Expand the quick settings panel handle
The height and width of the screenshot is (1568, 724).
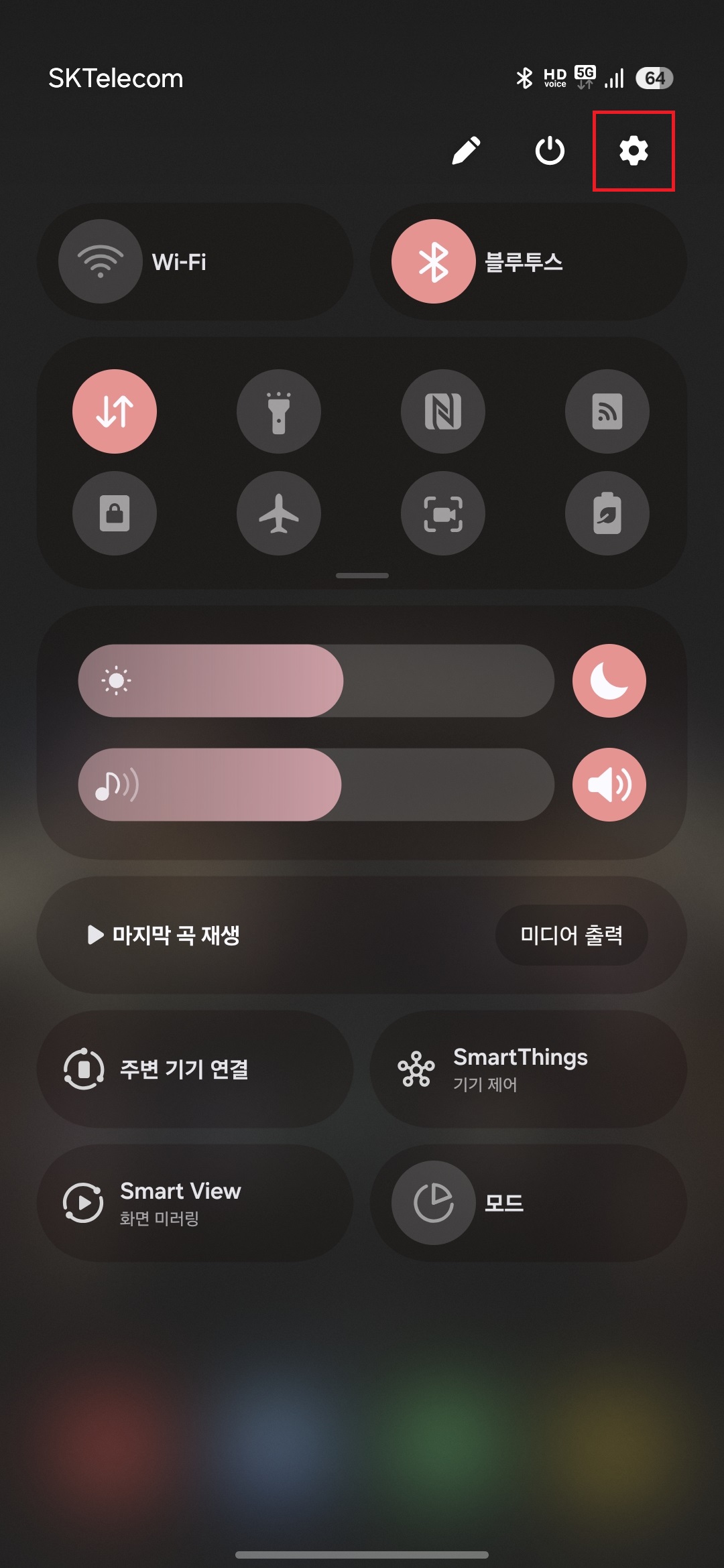[x=362, y=575]
